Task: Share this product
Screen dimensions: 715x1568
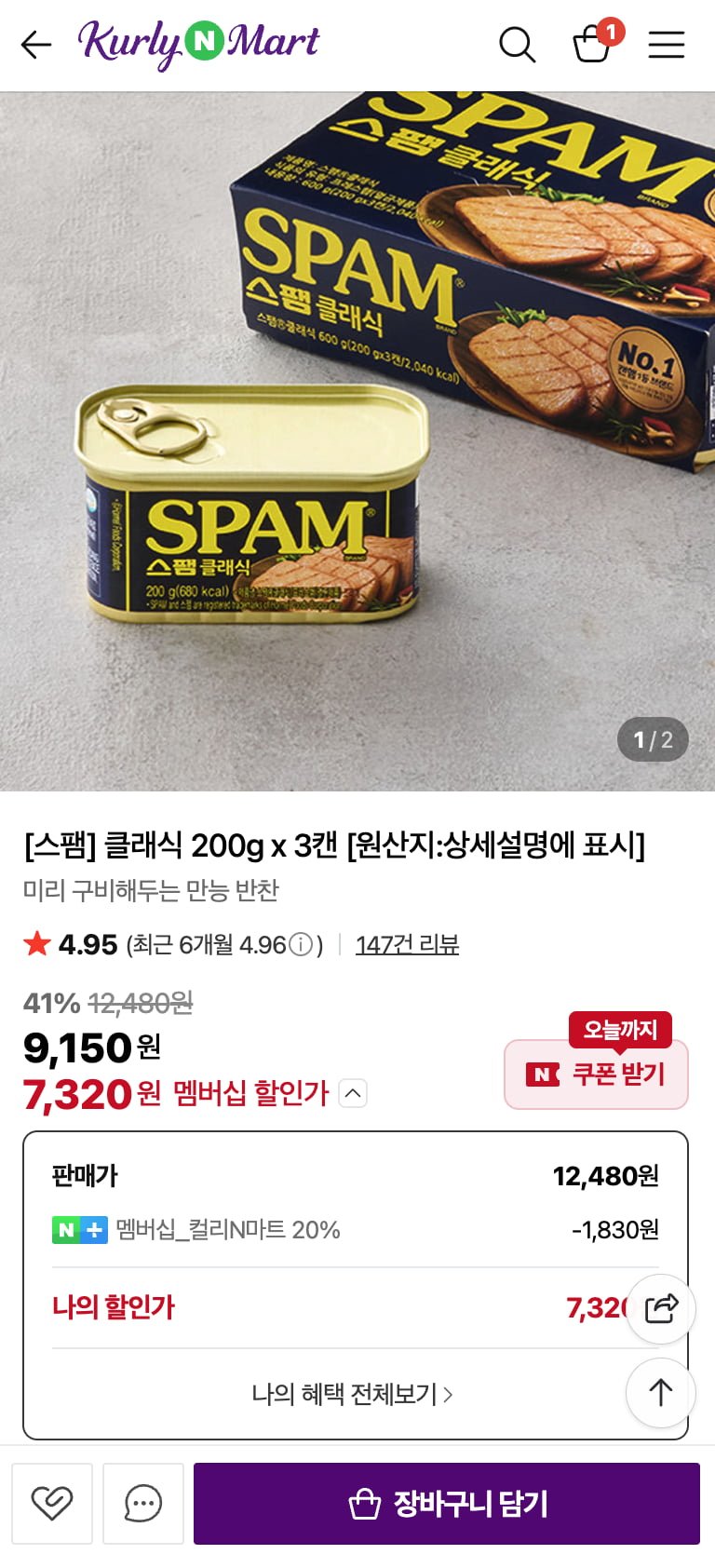Action: (x=661, y=1307)
